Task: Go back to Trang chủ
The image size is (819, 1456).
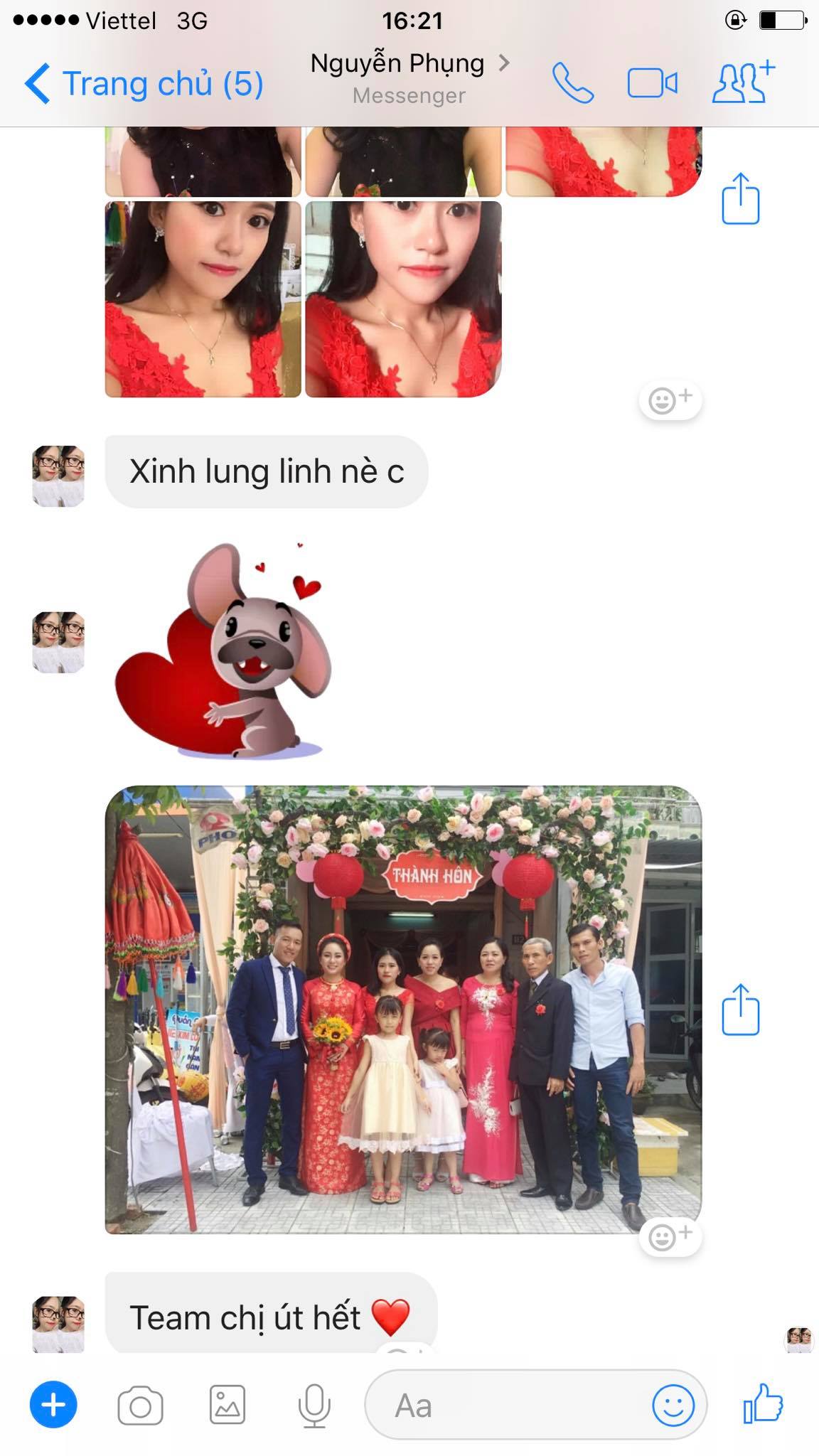Action: point(144,84)
